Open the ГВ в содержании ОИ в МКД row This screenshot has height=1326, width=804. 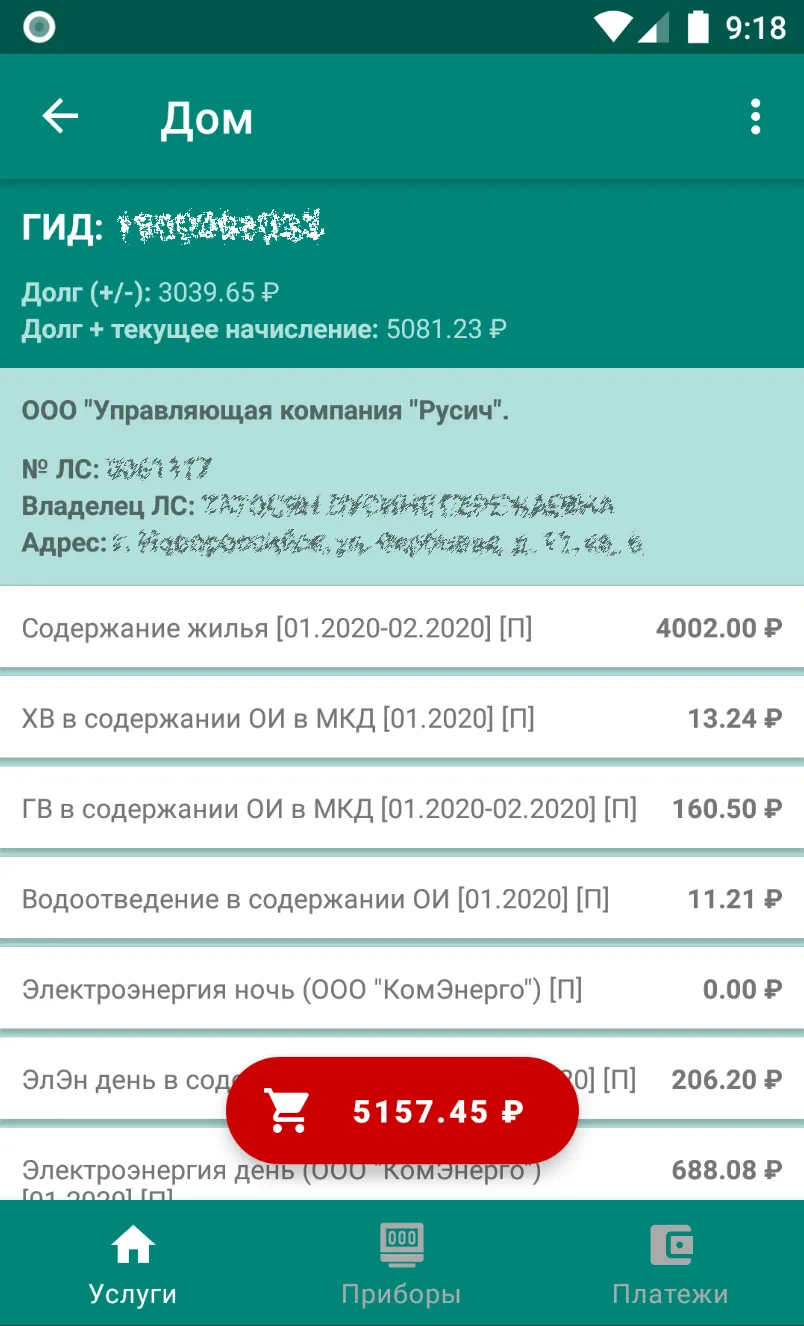402,808
